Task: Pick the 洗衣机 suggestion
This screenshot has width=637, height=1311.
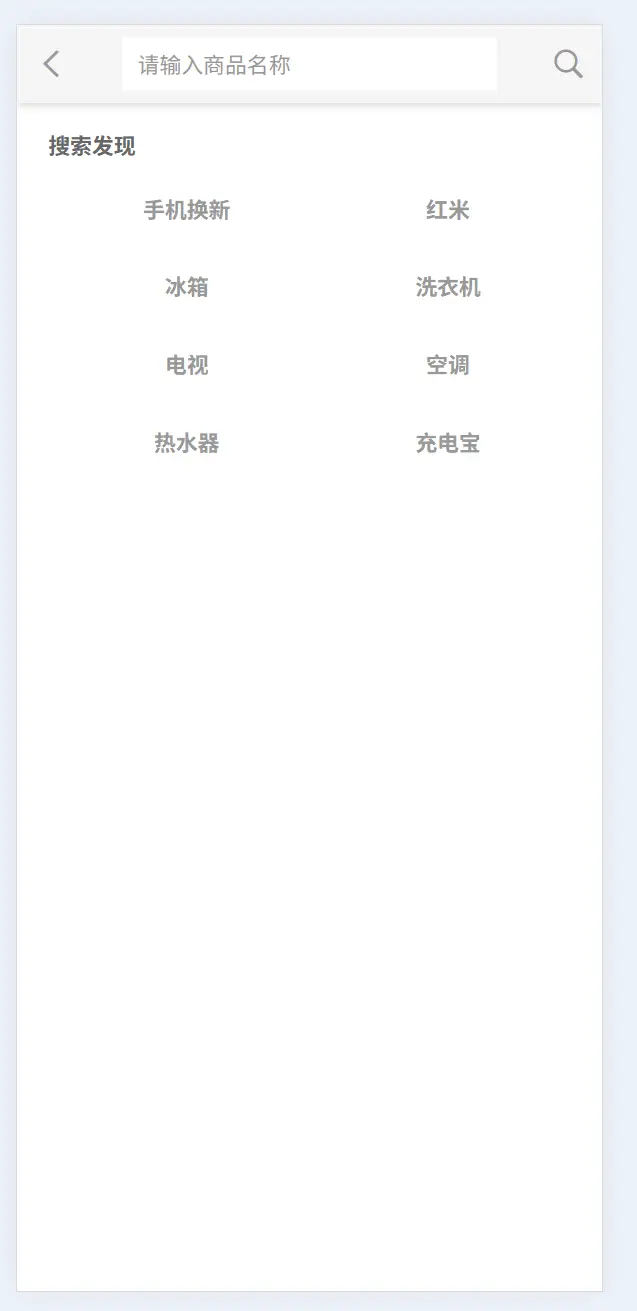Action: pos(448,288)
